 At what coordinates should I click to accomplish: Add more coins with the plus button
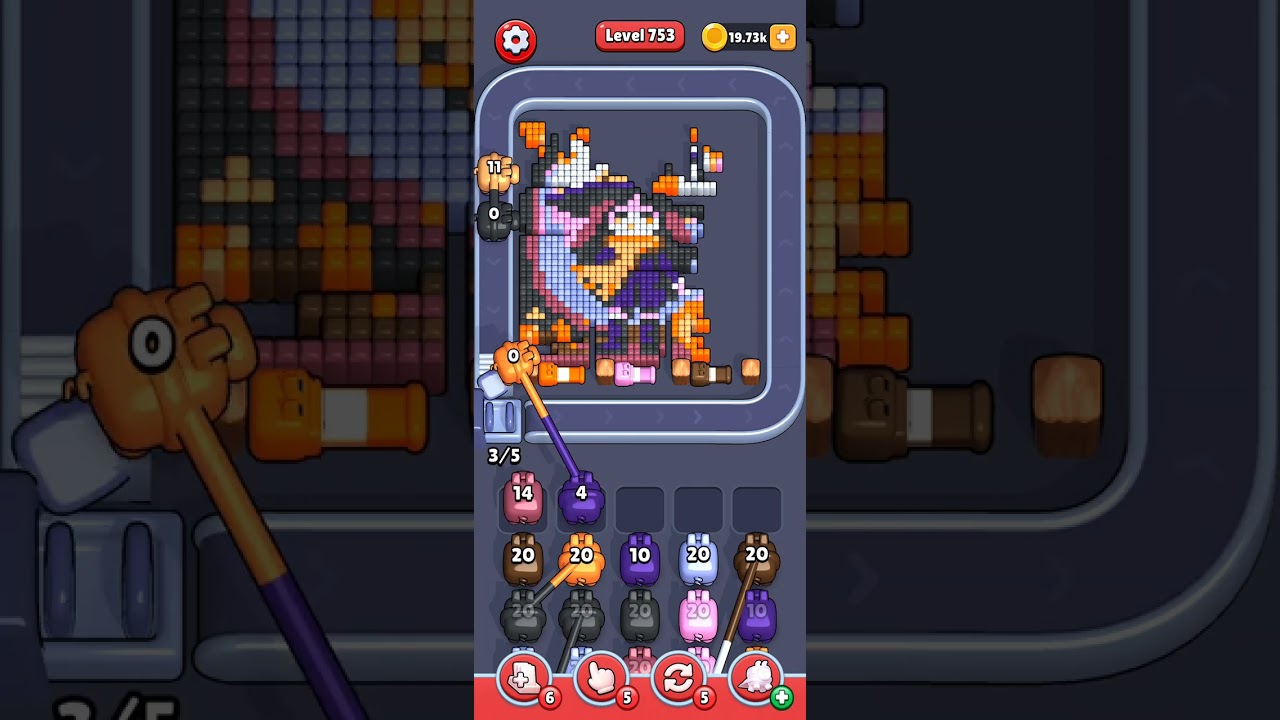[x=783, y=37]
